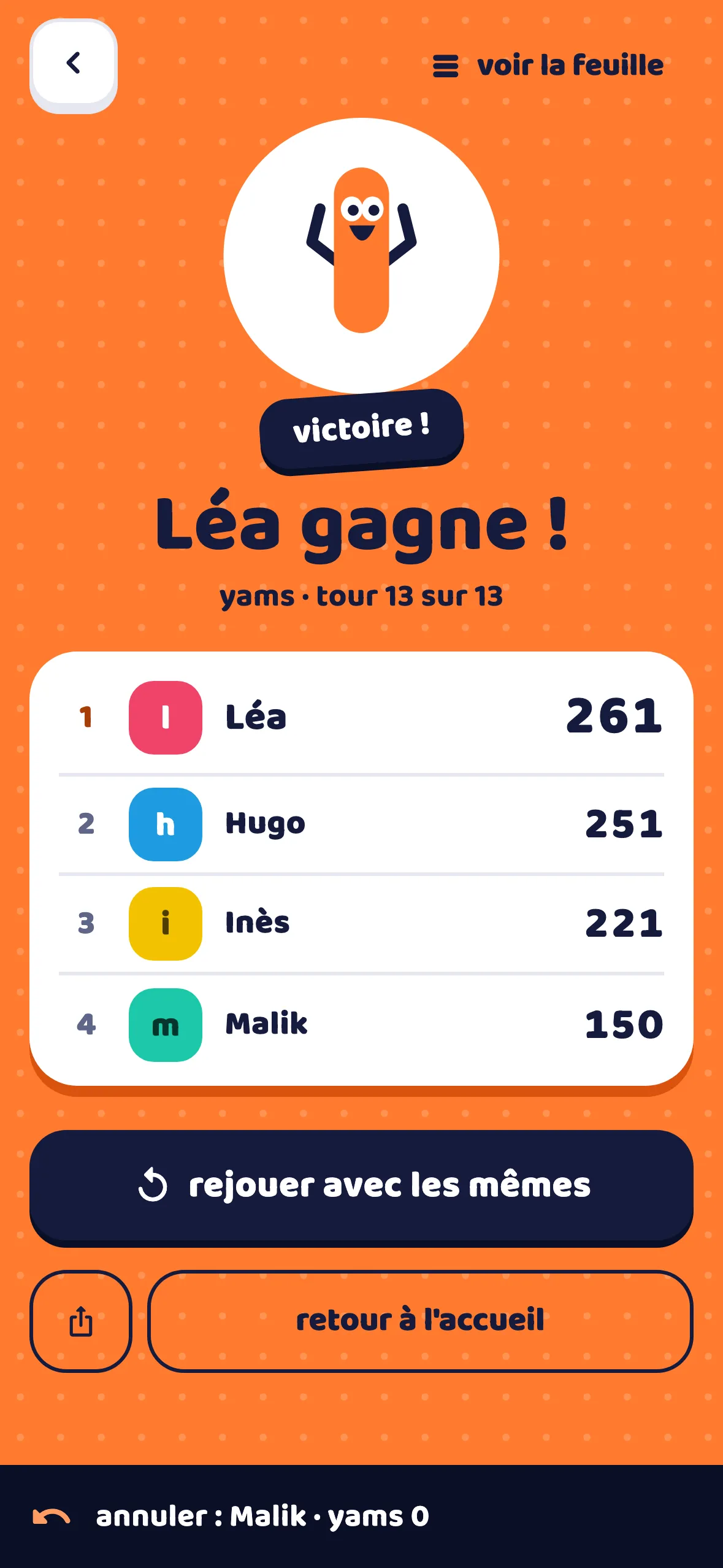The image size is (723, 1568).
Task: Return home via "retour à l'accueil"
Action: tap(420, 1320)
